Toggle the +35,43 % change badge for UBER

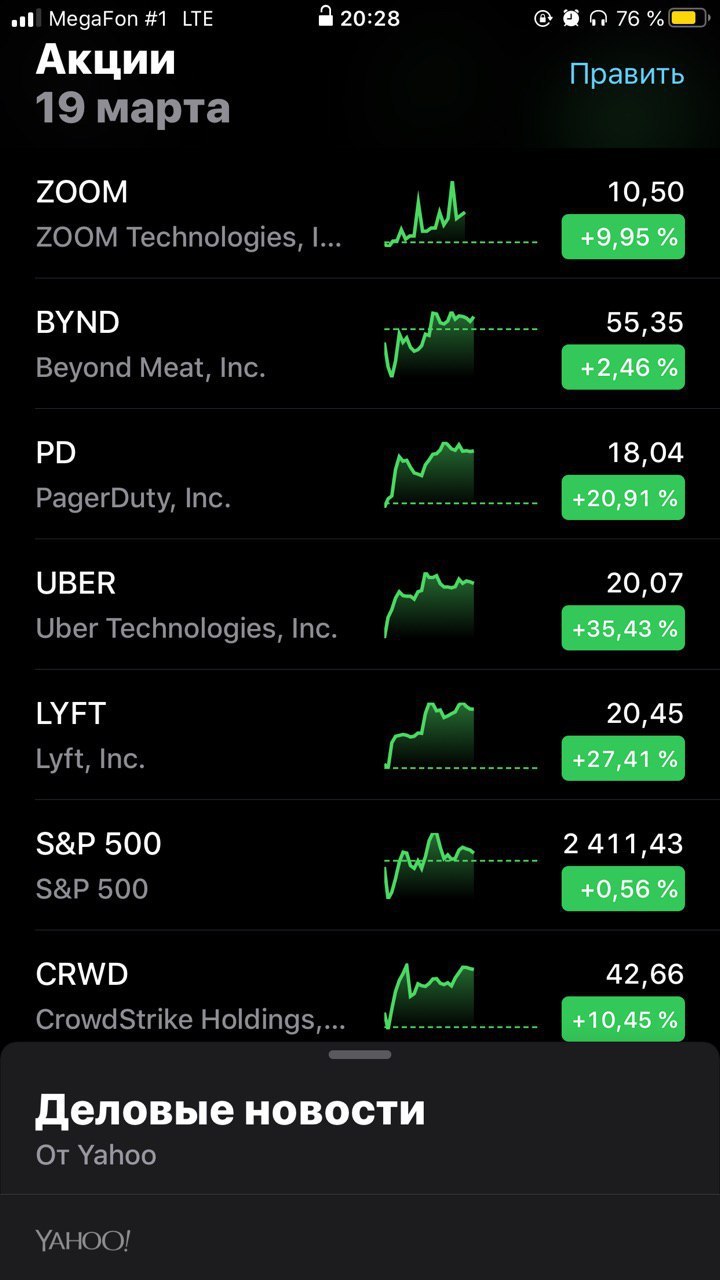tap(623, 629)
